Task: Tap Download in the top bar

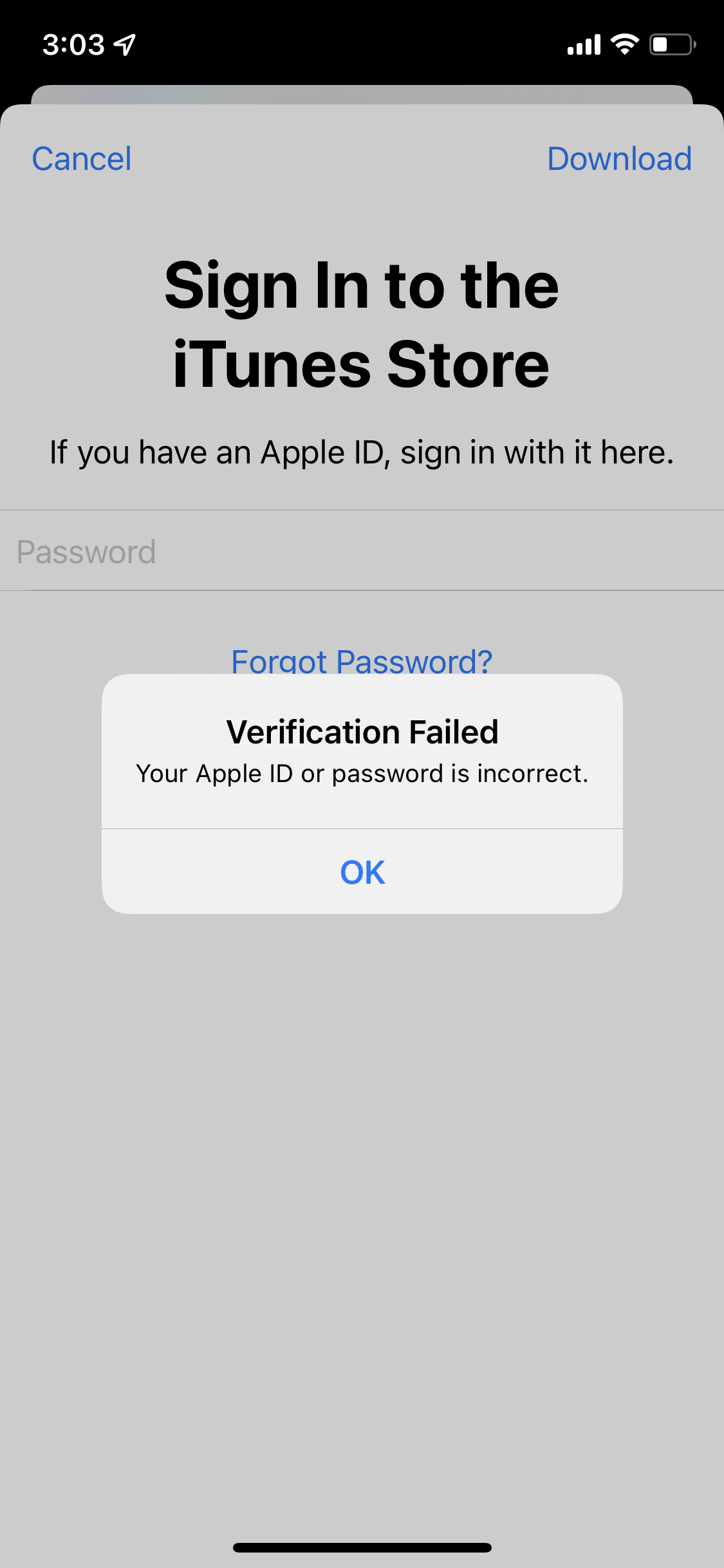Action: [619, 159]
